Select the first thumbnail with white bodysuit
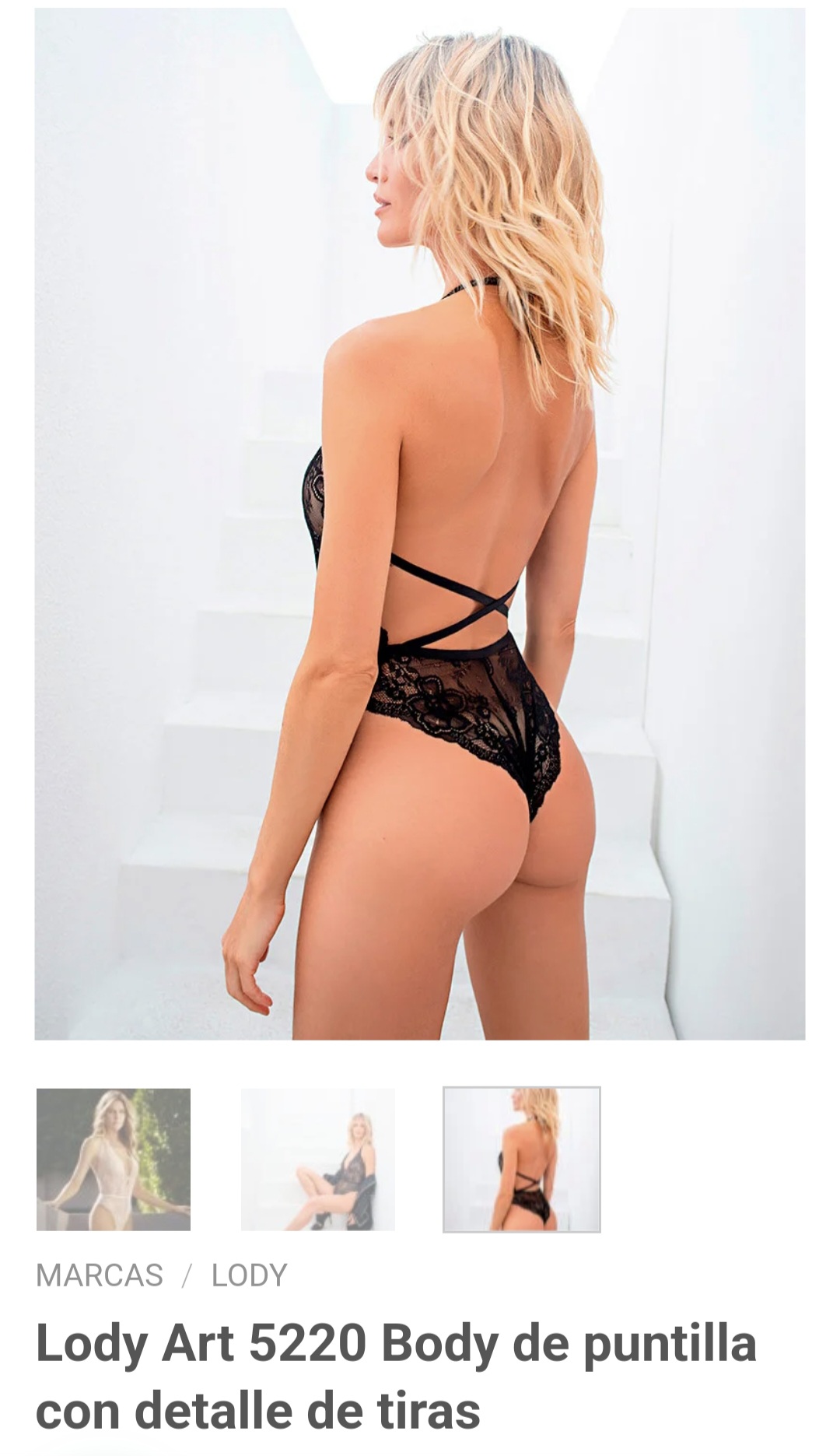 click(114, 1159)
